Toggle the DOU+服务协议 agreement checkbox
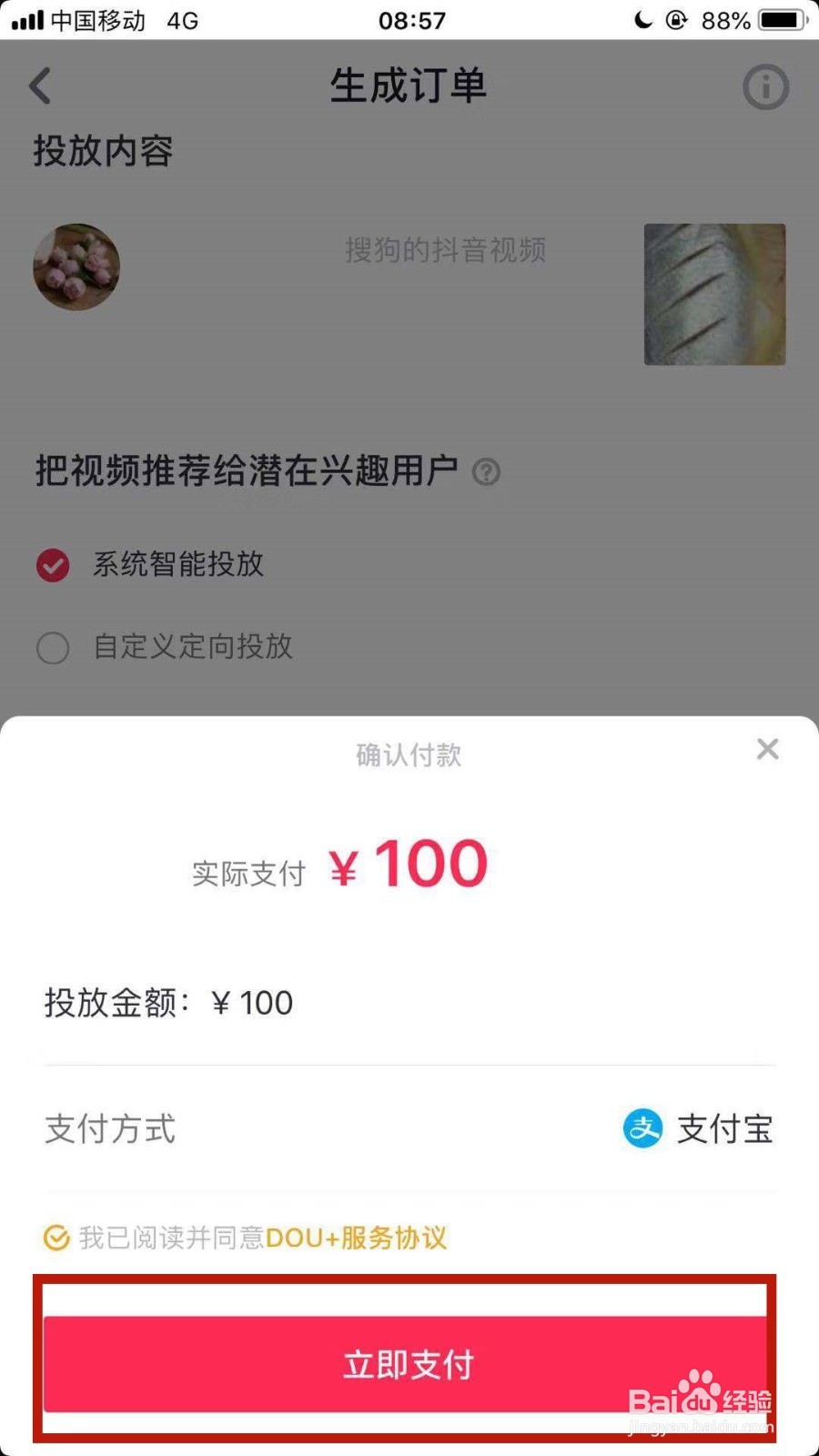Image resolution: width=819 pixels, height=1456 pixels. (x=56, y=1238)
